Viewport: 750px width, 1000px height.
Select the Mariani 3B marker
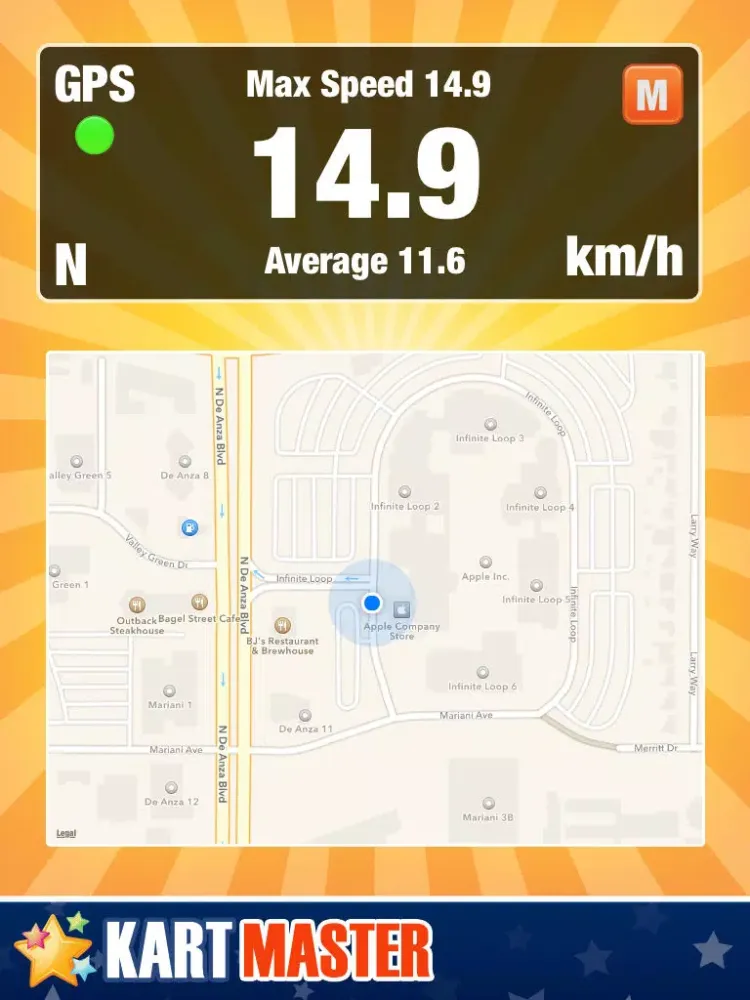click(488, 803)
